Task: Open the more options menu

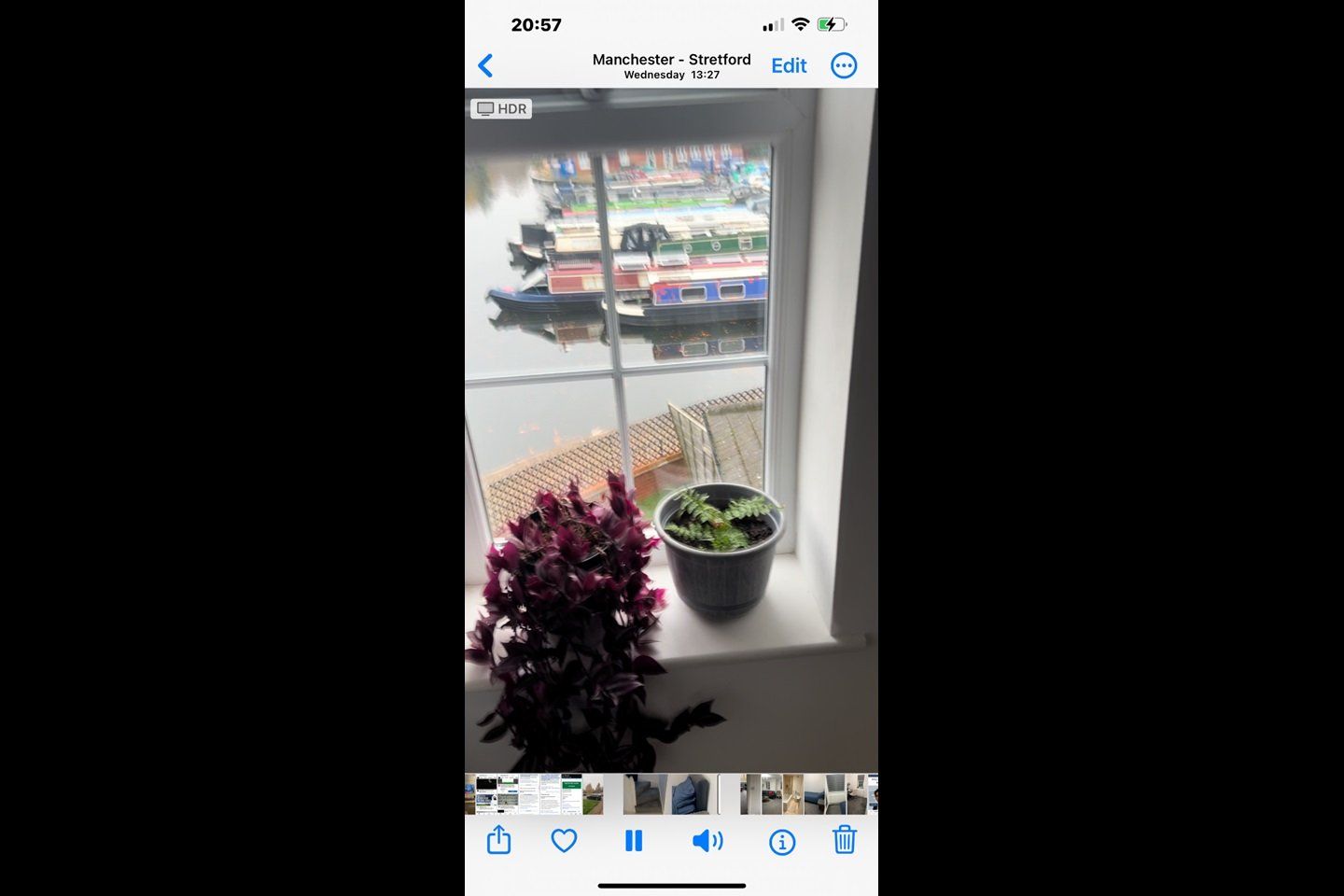Action: click(x=844, y=65)
